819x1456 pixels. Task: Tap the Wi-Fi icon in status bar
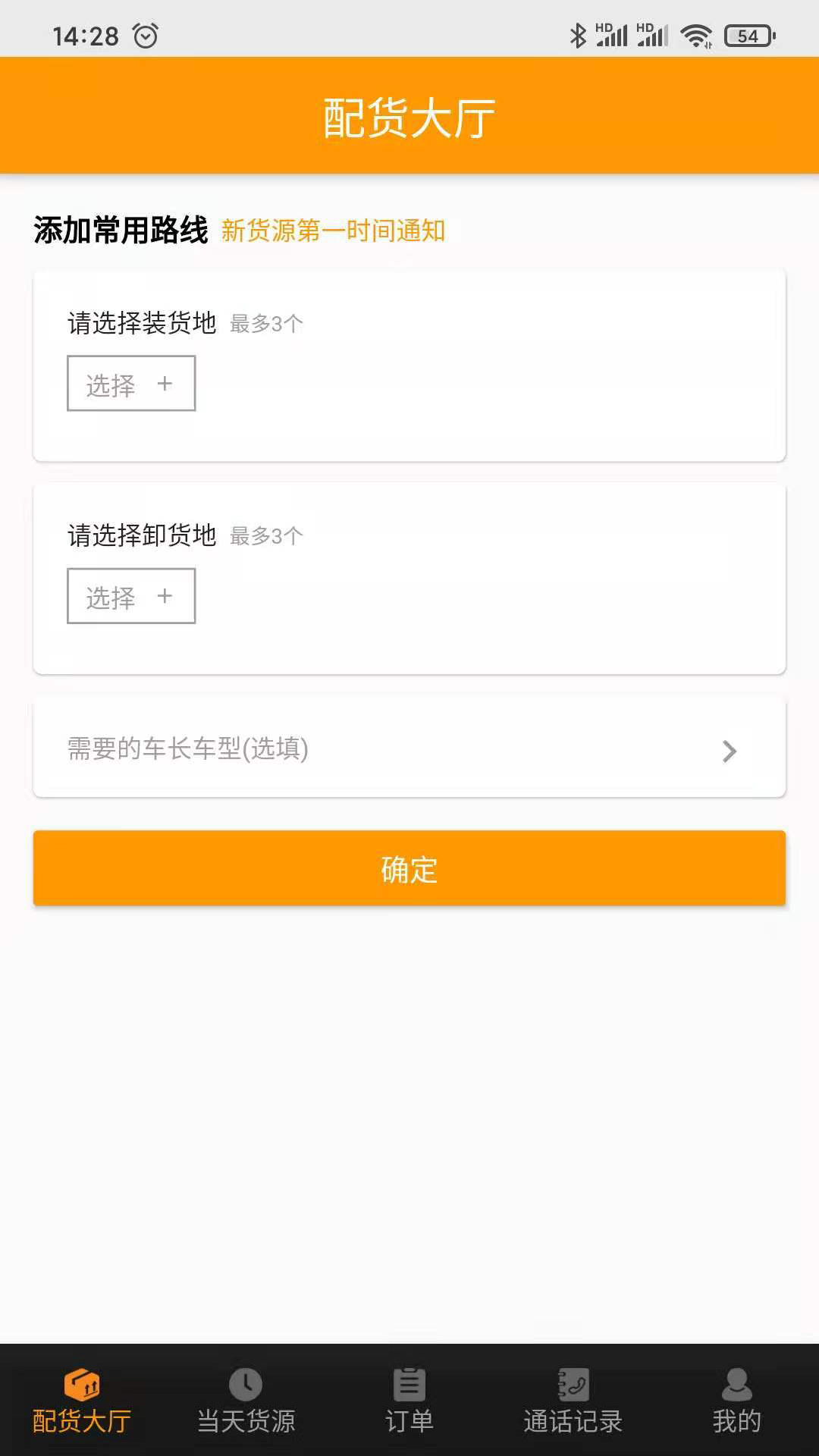[695, 33]
